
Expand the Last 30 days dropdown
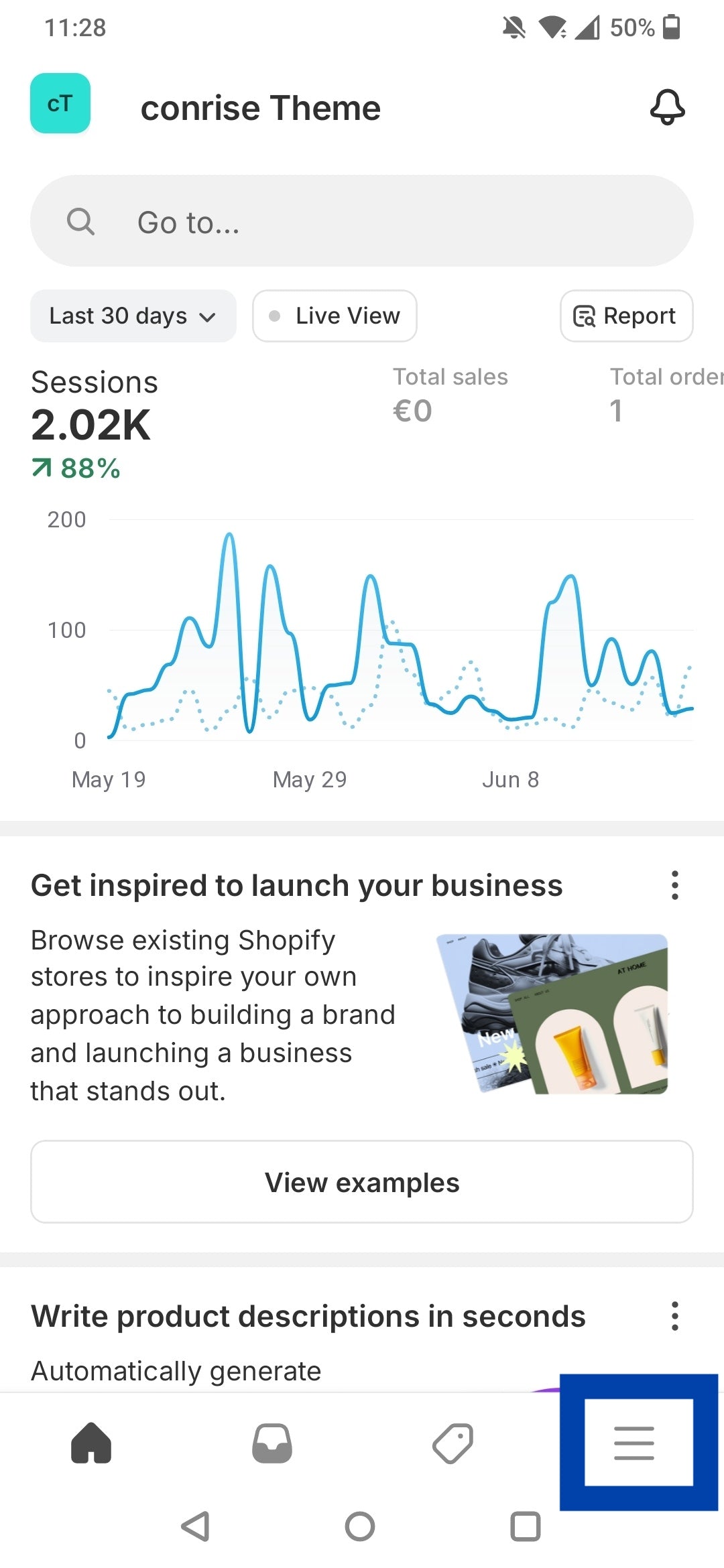coord(133,316)
